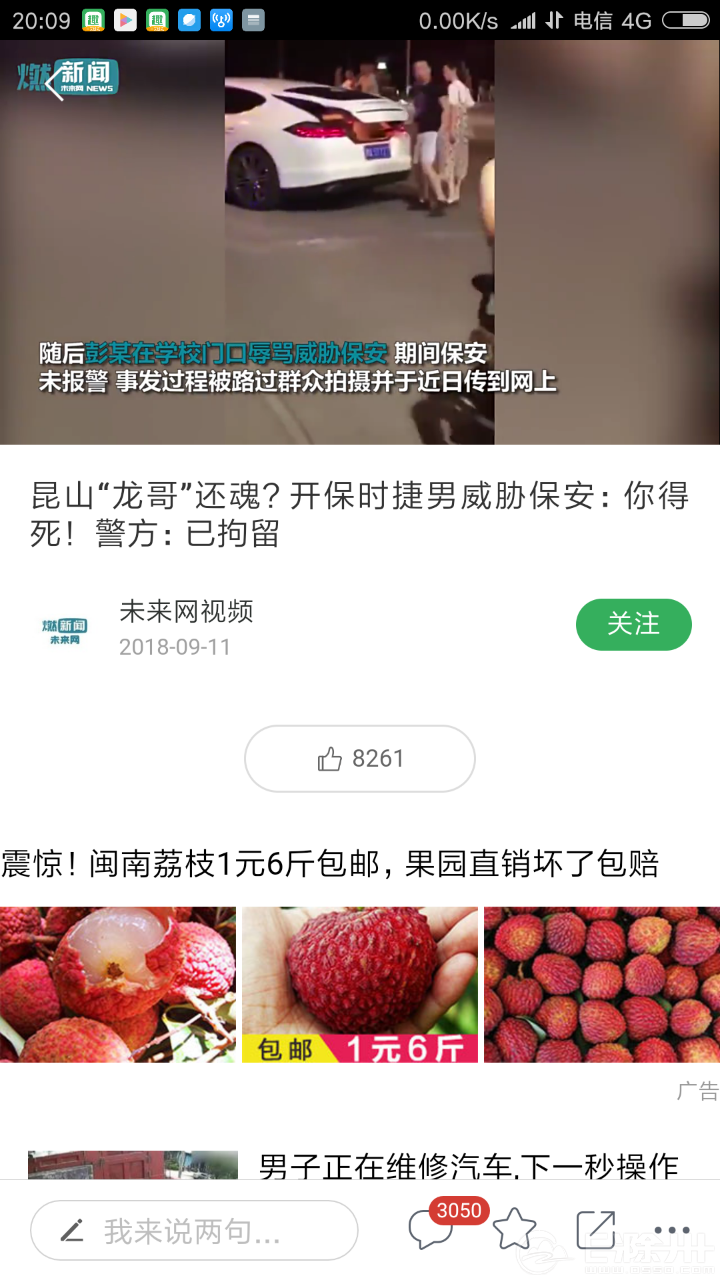
Task: Open the 闽南荔枝1元6斤包邮 advertisement
Action: [x=330, y=864]
